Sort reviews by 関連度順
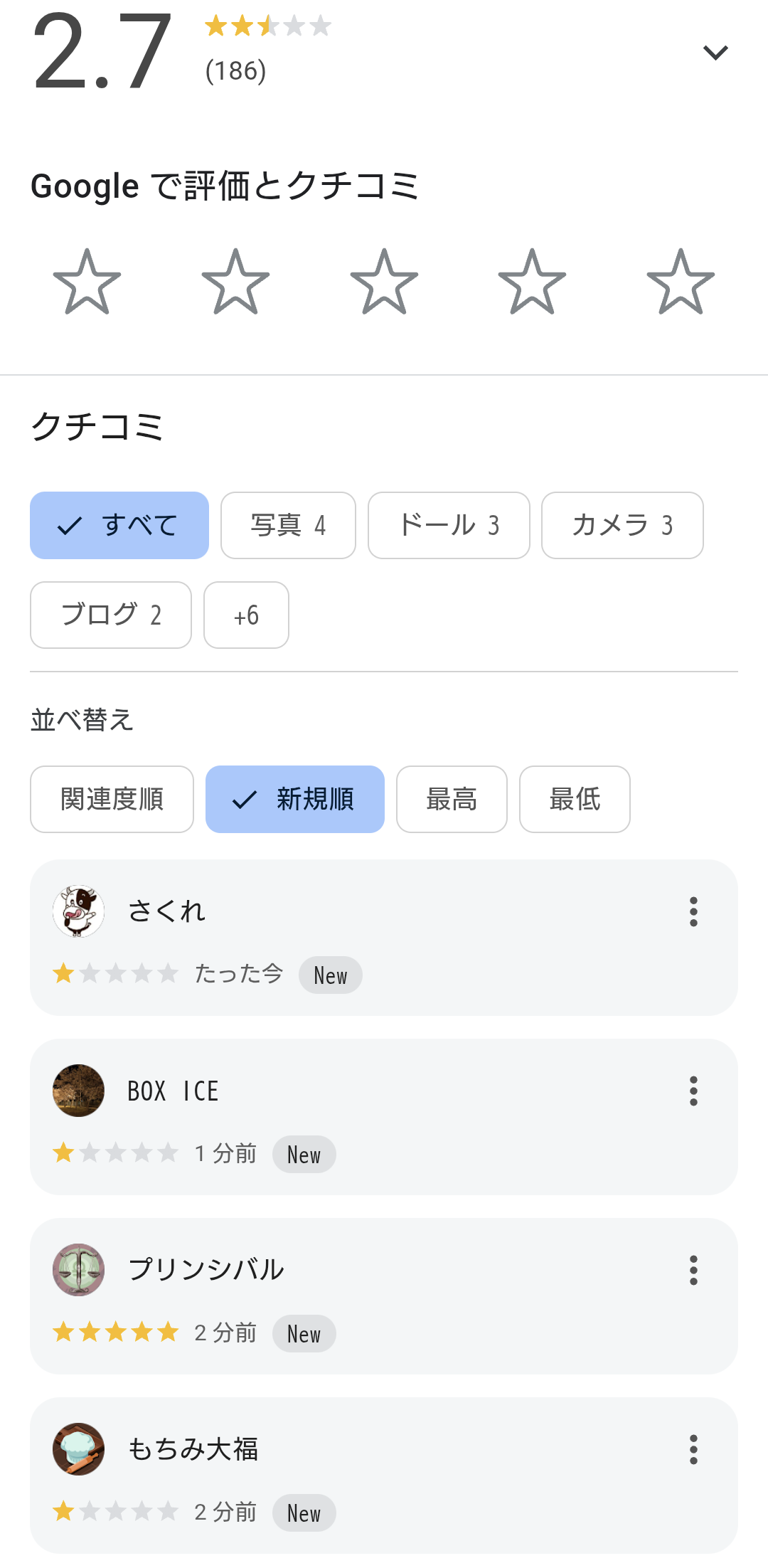This screenshot has height=1568, width=768. coord(112,799)
